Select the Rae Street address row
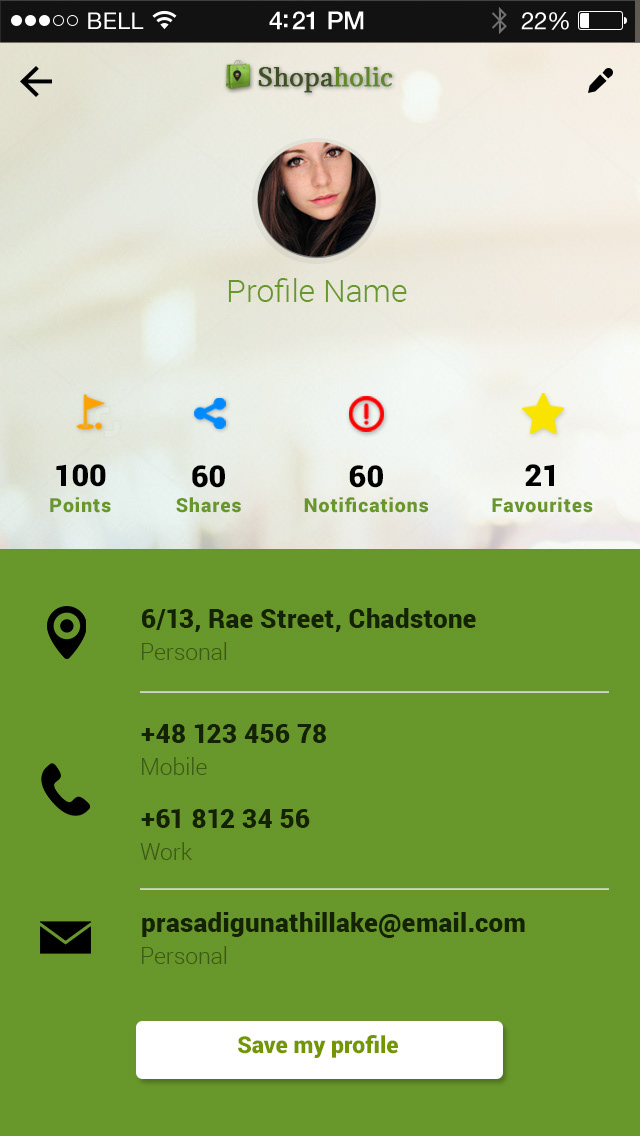Viewport: 640px width, 1136px height. (308, 633)
